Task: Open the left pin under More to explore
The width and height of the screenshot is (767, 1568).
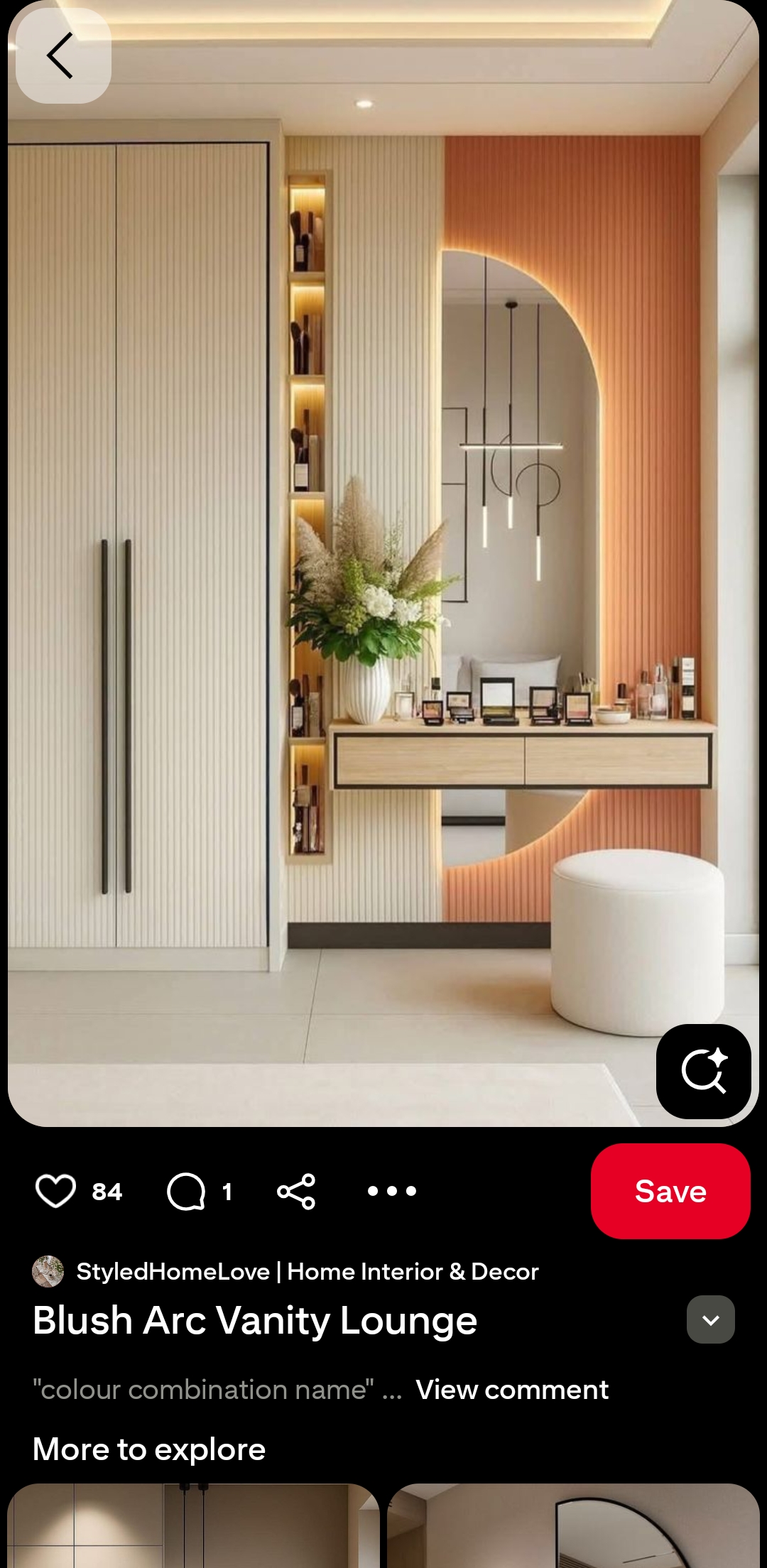Action: coord(193,1525)
